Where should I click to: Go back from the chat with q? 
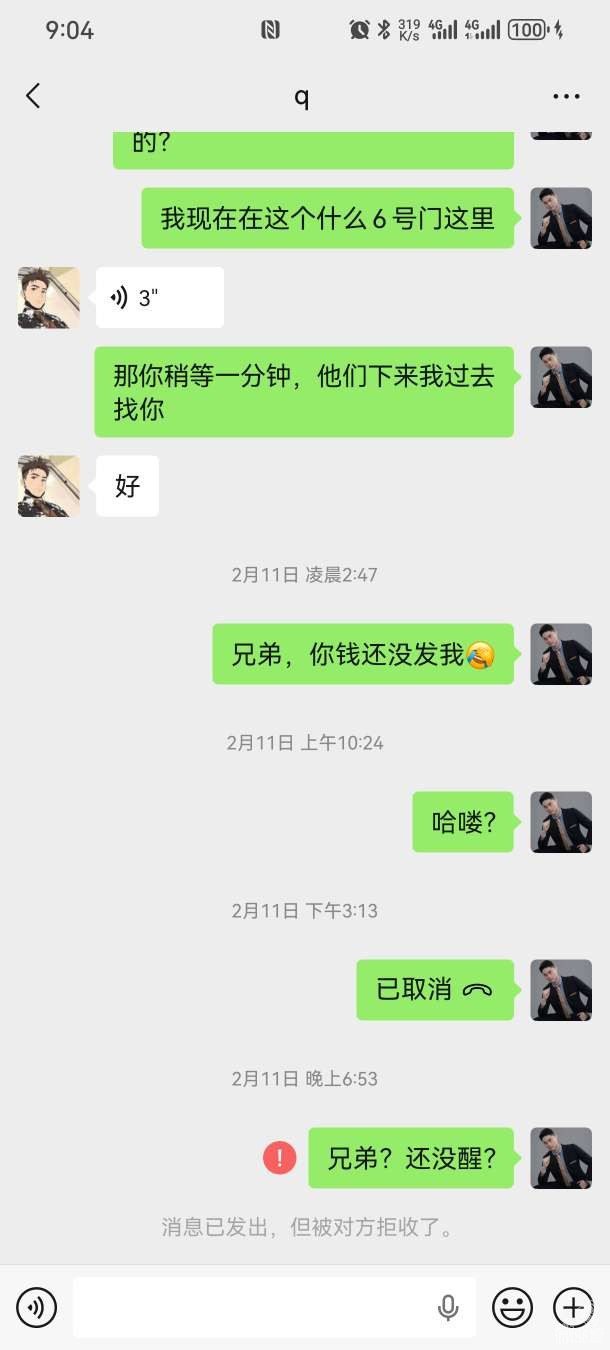33,96
